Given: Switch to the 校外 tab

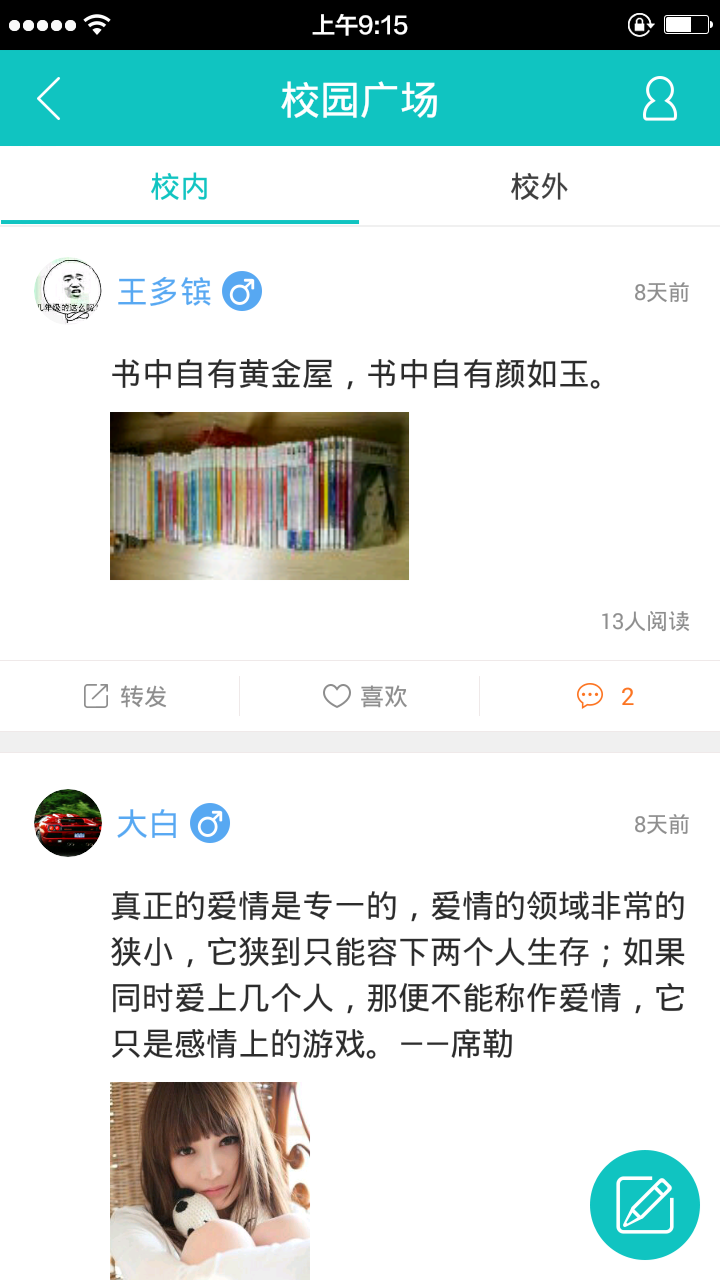Looking at the screenshot, I should click(539, 187).
